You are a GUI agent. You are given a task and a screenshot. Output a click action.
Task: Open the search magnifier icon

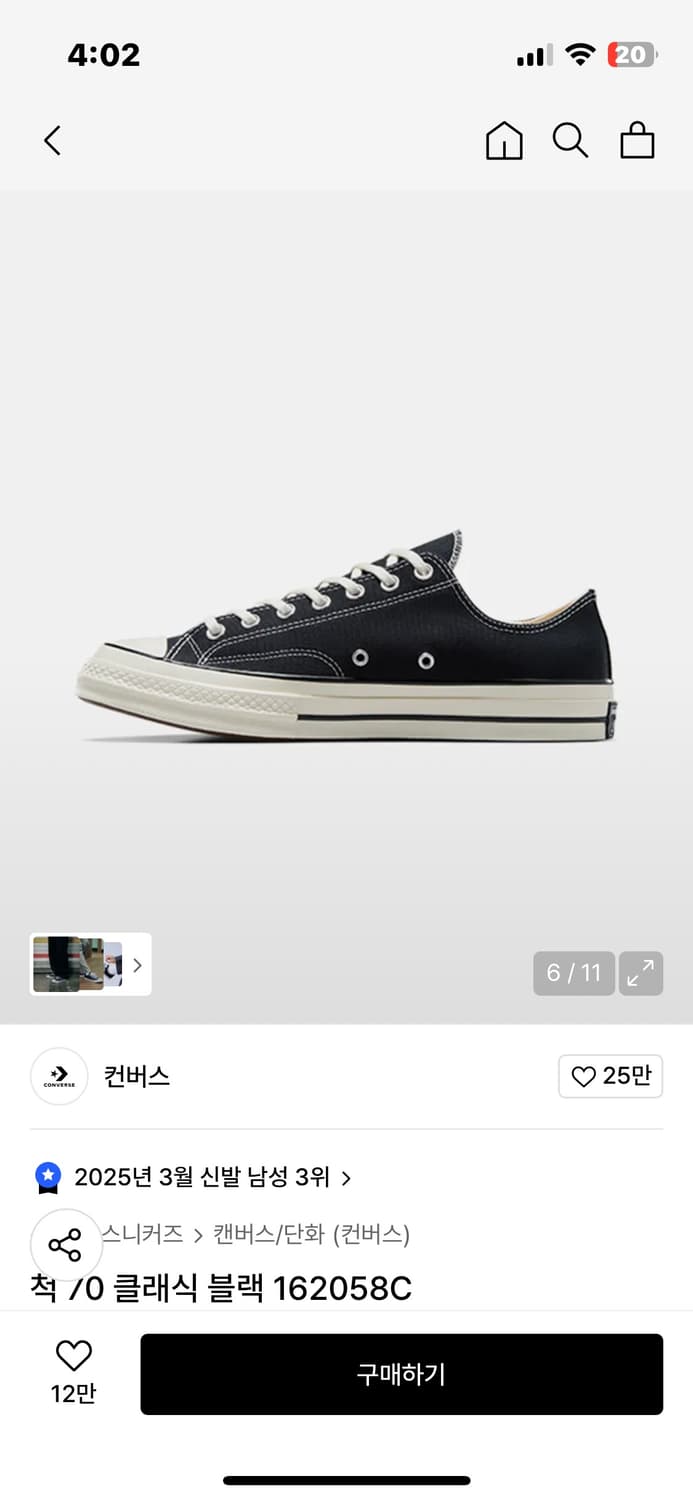pos(570,141)
